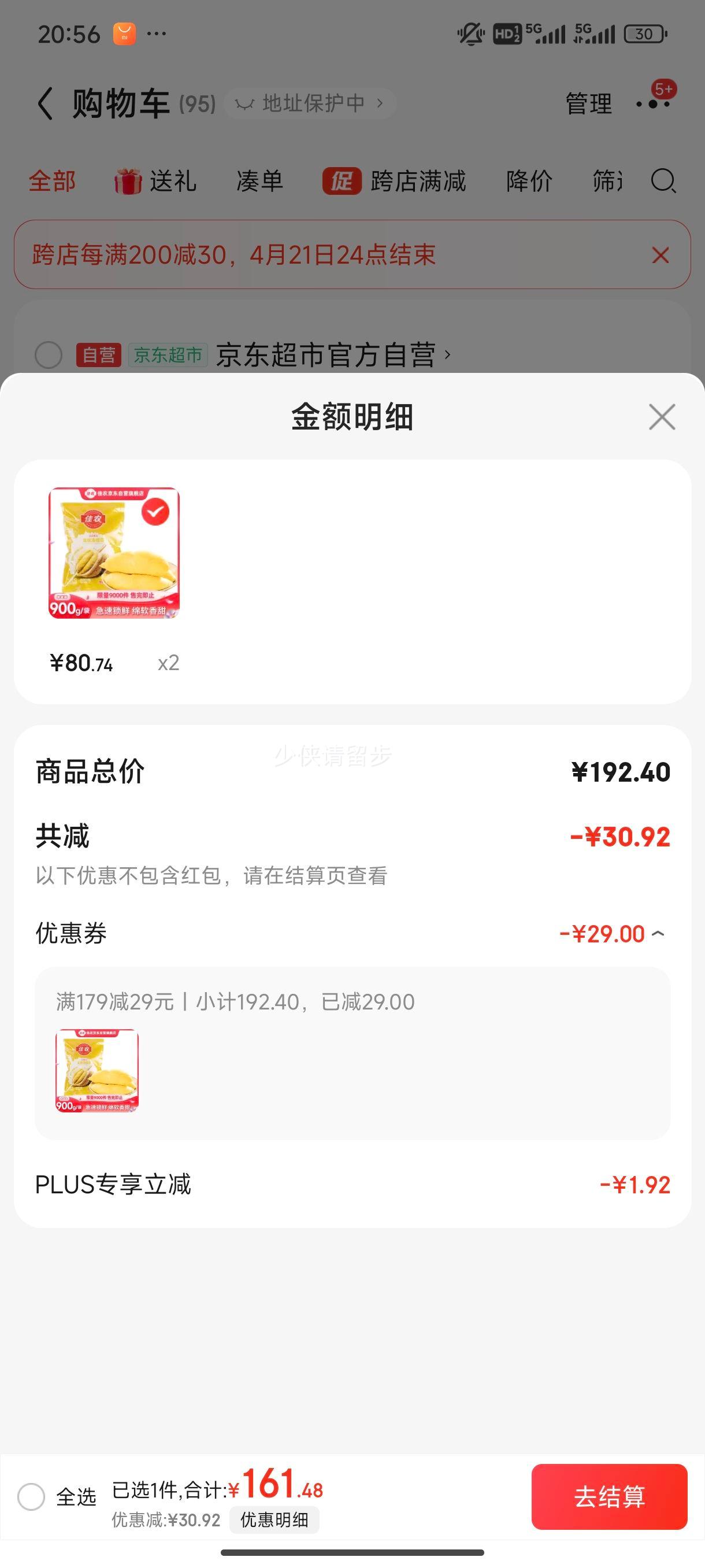The height and width of the screenshot is (1568, 705).
Task: Switch to the 降价 tab
Action: (528, 181)
